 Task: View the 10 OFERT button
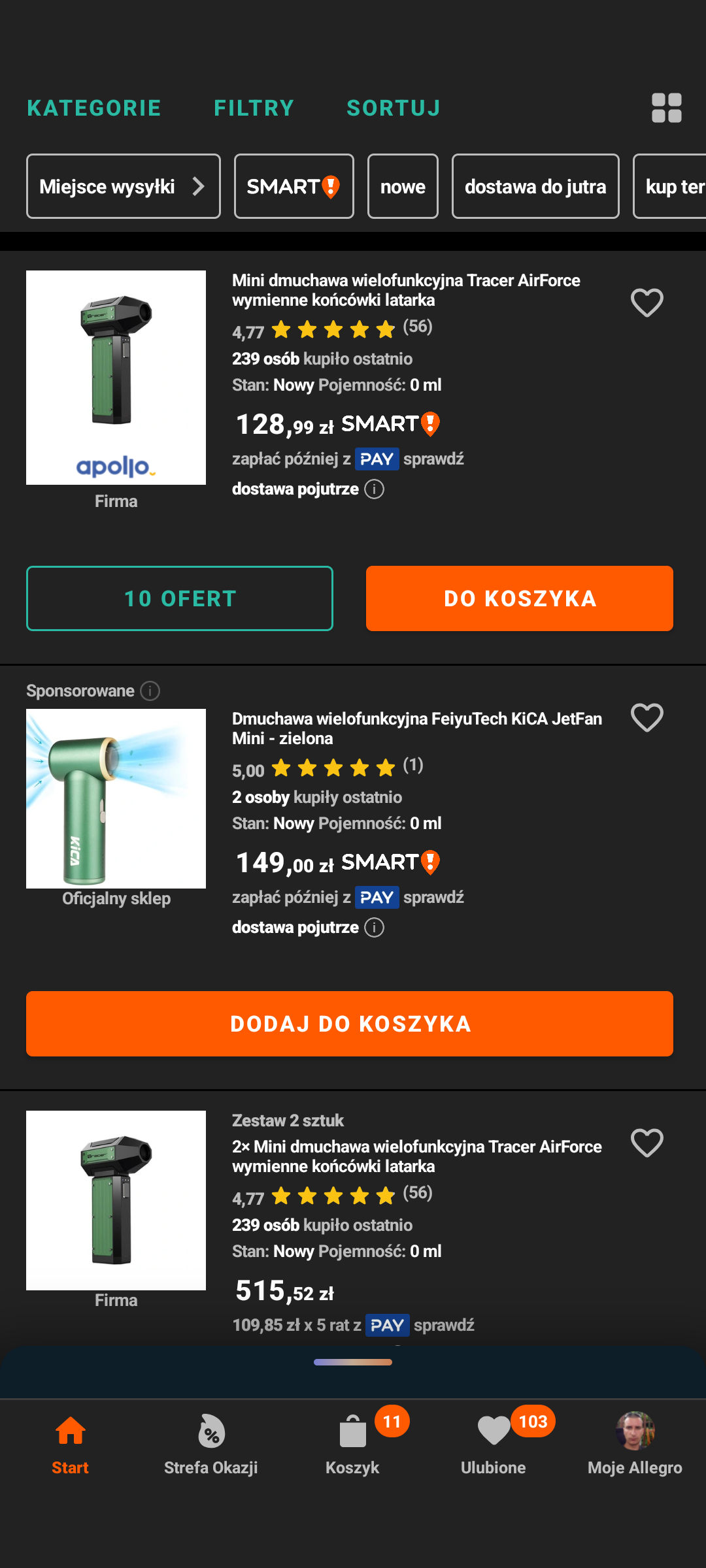[180, 598]
